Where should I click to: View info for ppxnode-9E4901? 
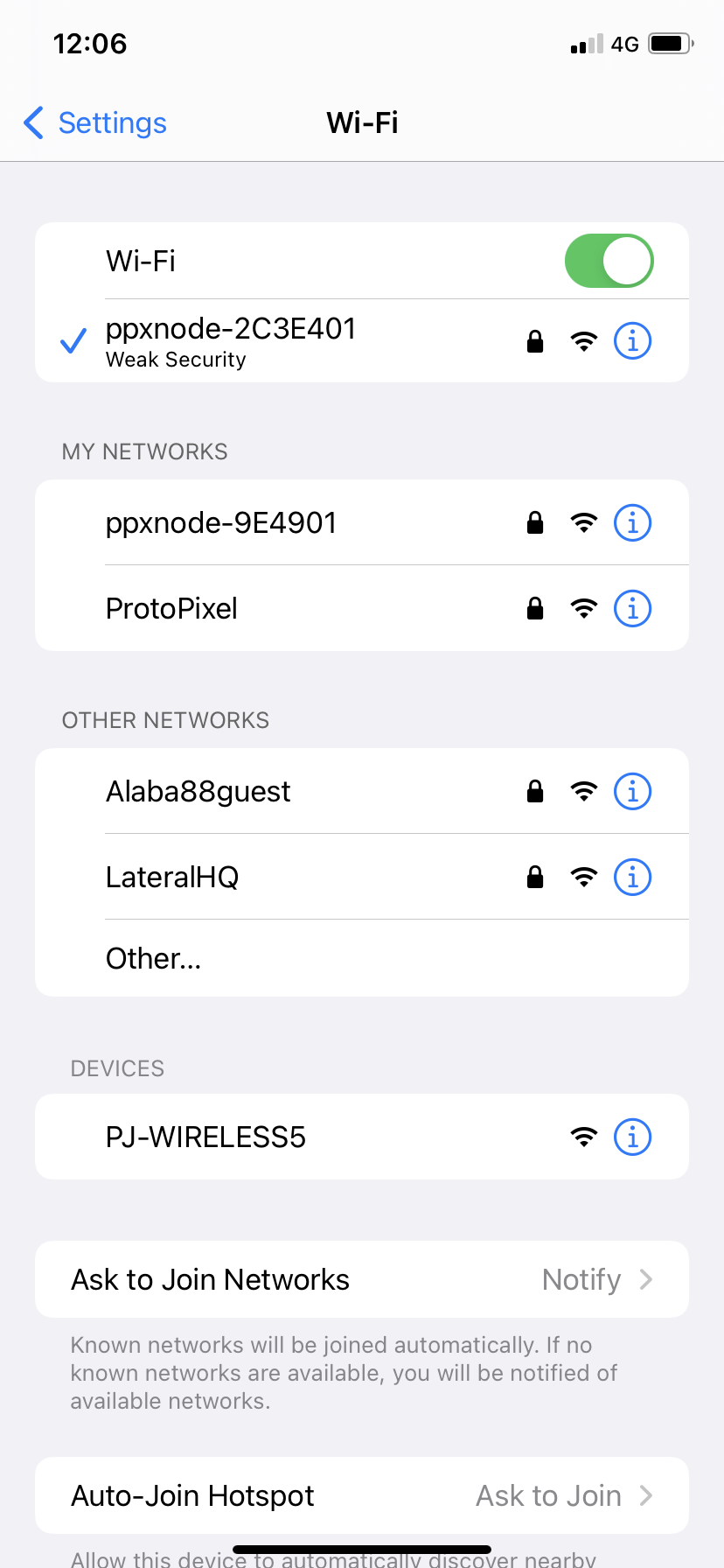point(632,523)
